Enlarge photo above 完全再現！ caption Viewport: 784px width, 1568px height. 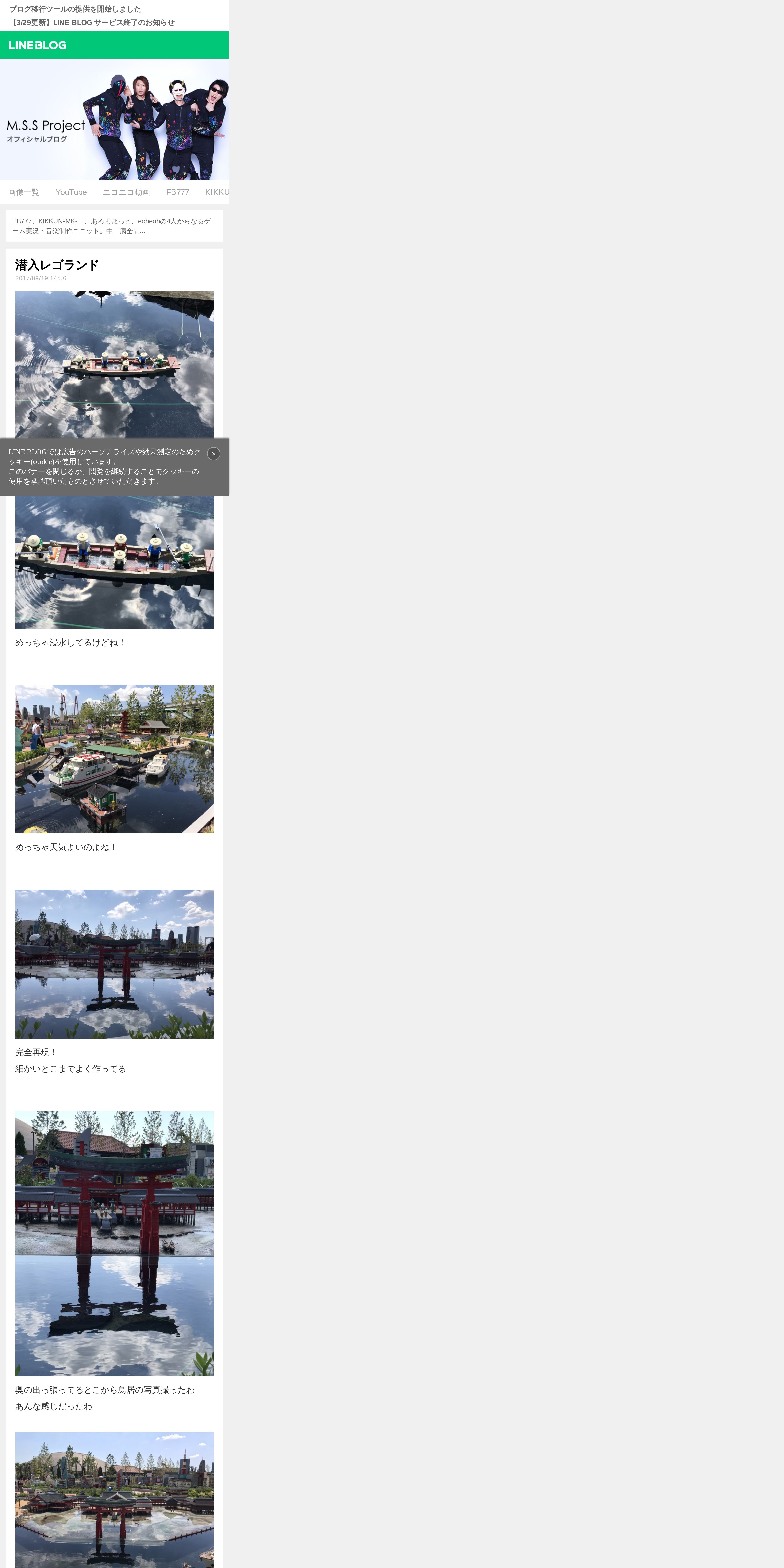[x=114, y=964]
